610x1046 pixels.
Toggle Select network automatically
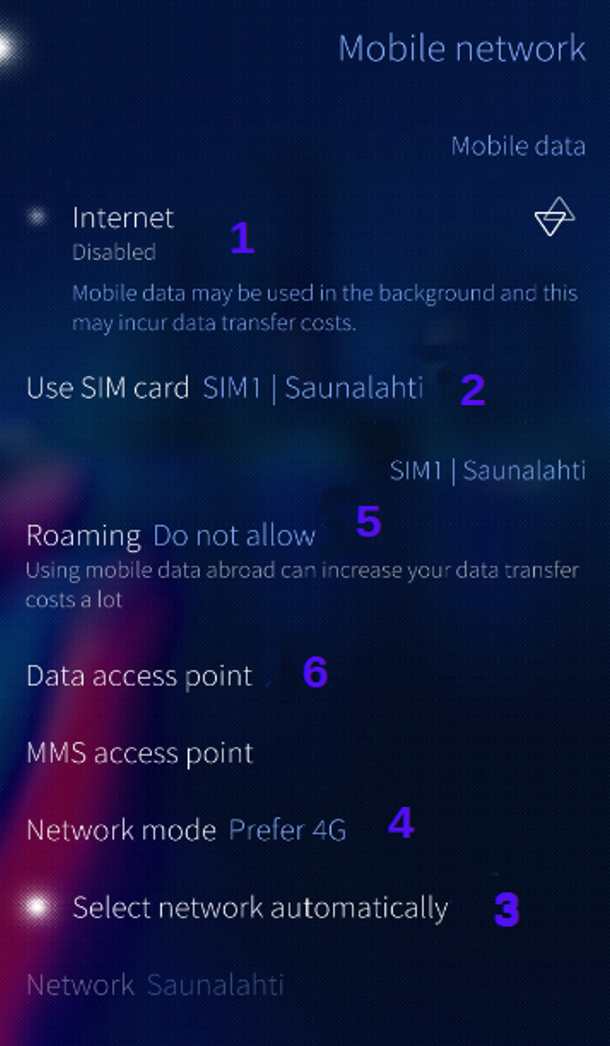tap(39, 907)
